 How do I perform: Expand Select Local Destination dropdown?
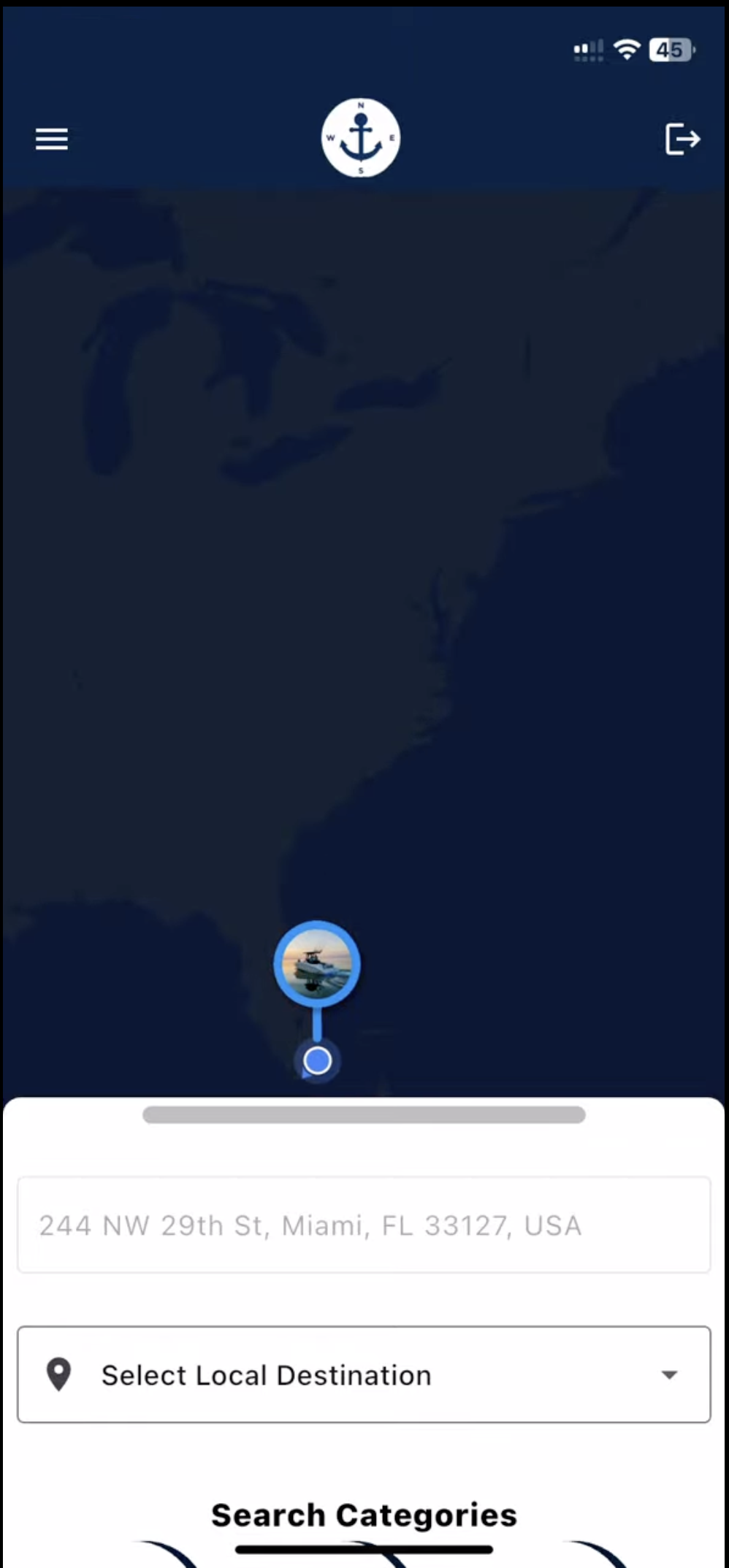click(x=364, y=1374)
